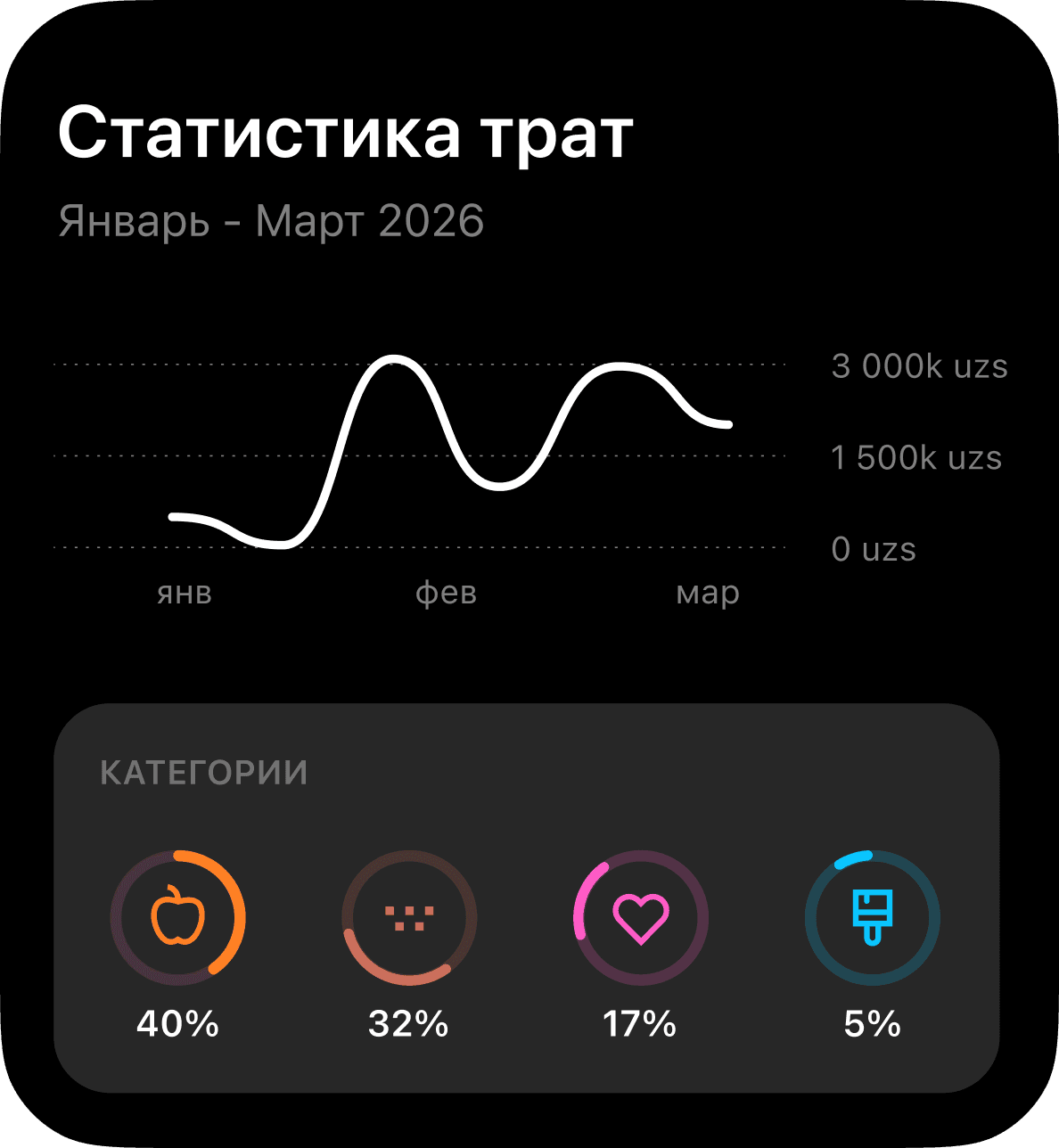The height and width of the screenshot is (1148, 1059).
Task: Collapse the spending statistics card
Action: tap(344, 134)
